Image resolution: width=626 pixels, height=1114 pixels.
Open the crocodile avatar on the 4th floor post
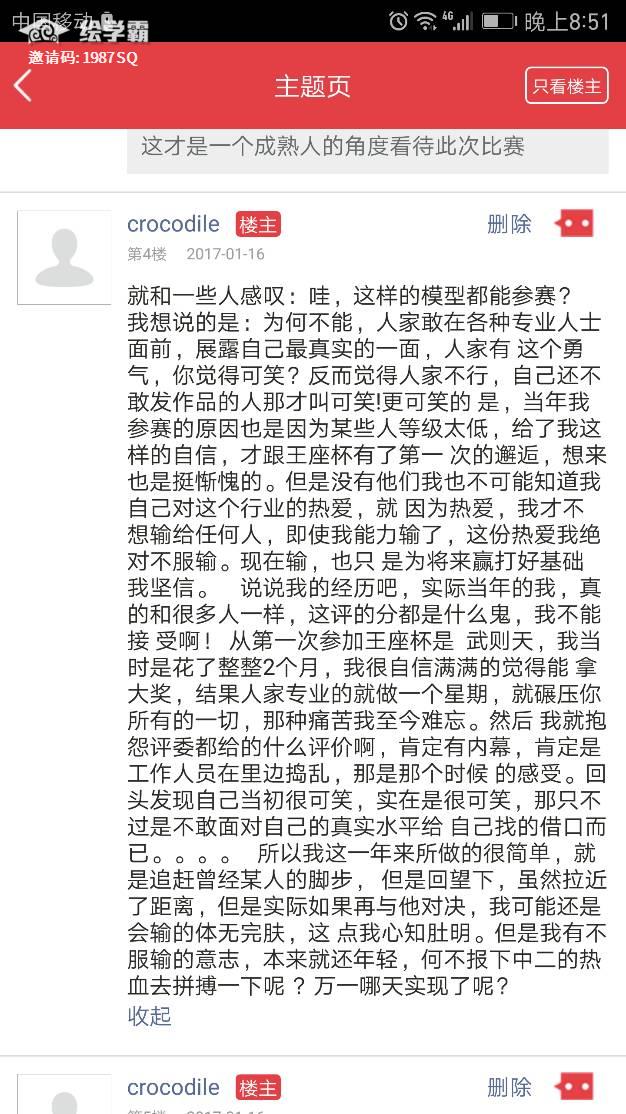click(x=64, y=257)
